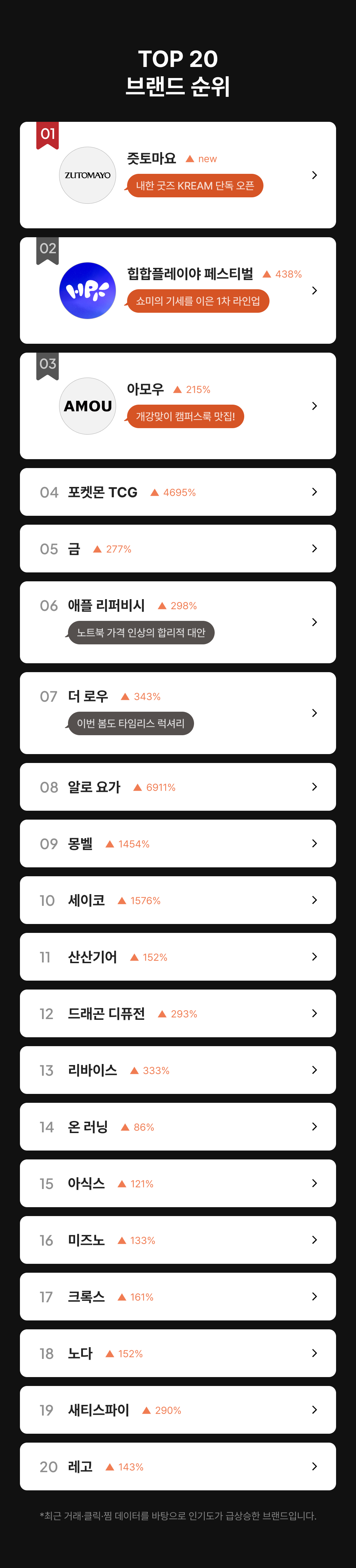
Task: Open 힙합플레이야 페스티벌 ranked second
Action: tap(178, 290)
